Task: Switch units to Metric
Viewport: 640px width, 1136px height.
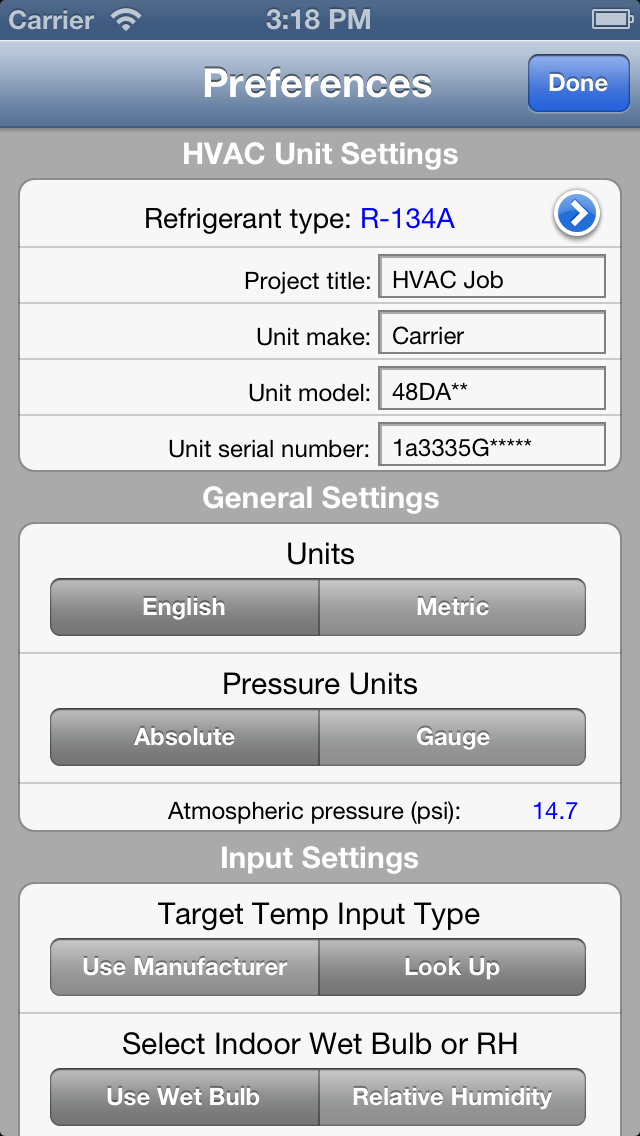Action: point(452,607)
